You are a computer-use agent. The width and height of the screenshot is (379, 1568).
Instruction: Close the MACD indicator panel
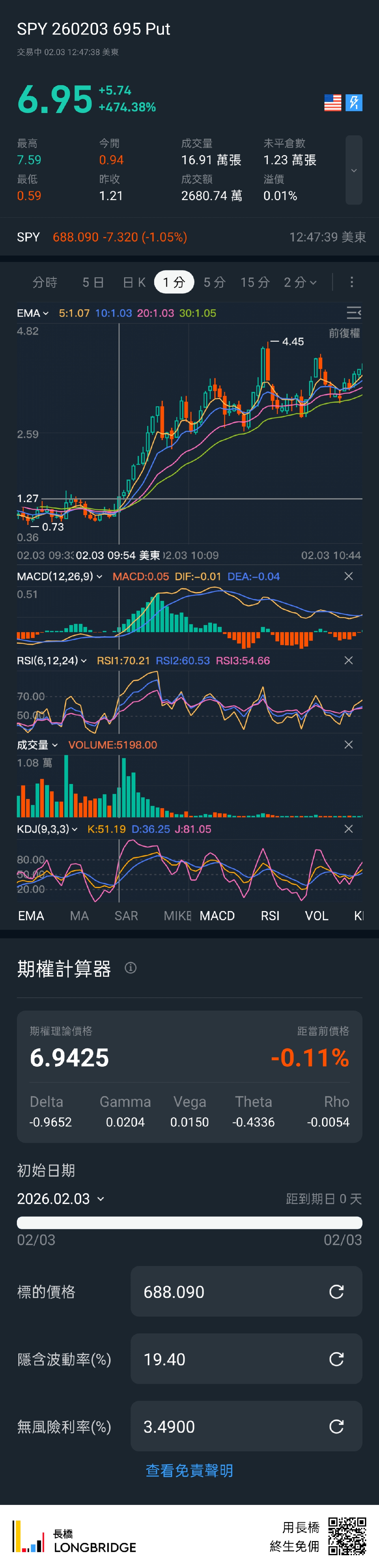pos(349,576)
